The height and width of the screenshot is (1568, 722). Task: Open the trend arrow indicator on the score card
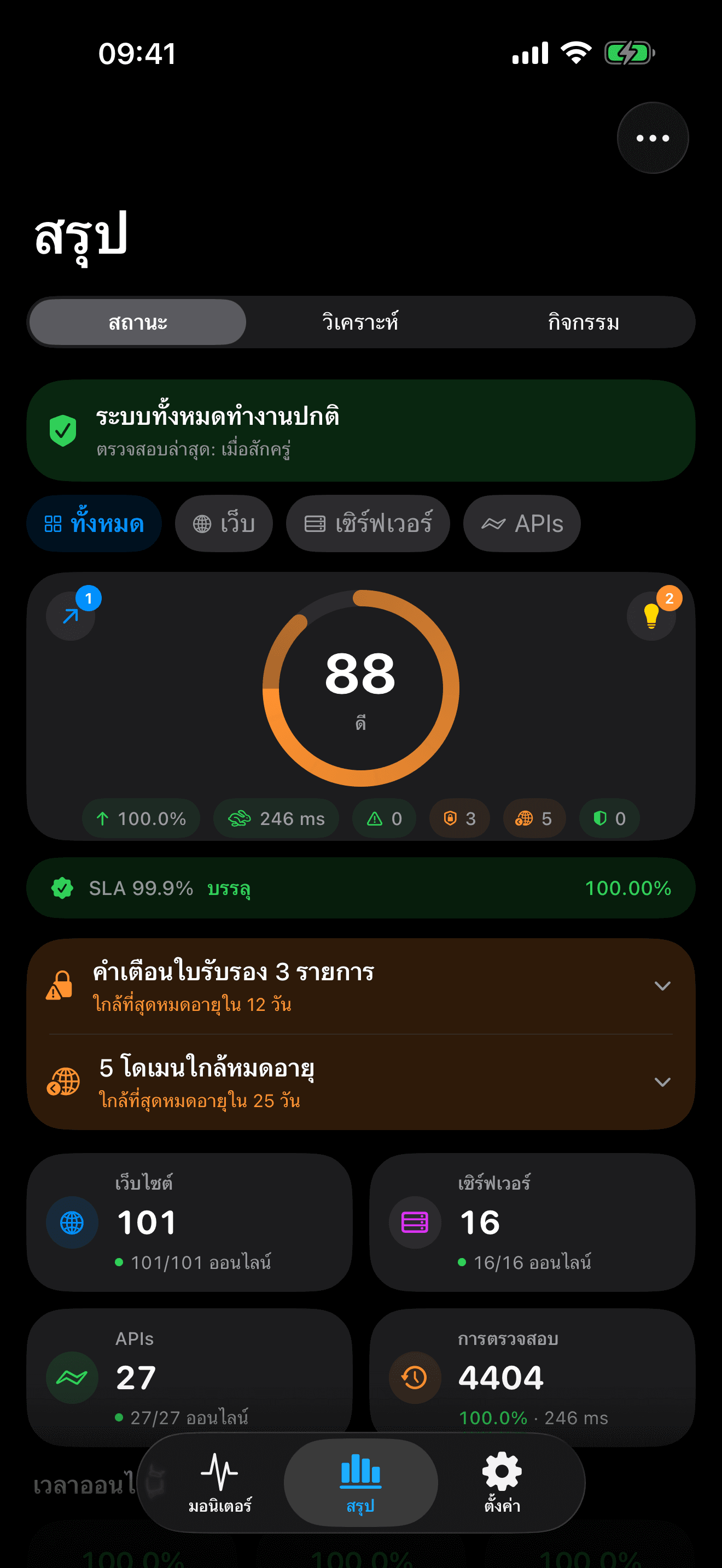click(70, 616)
